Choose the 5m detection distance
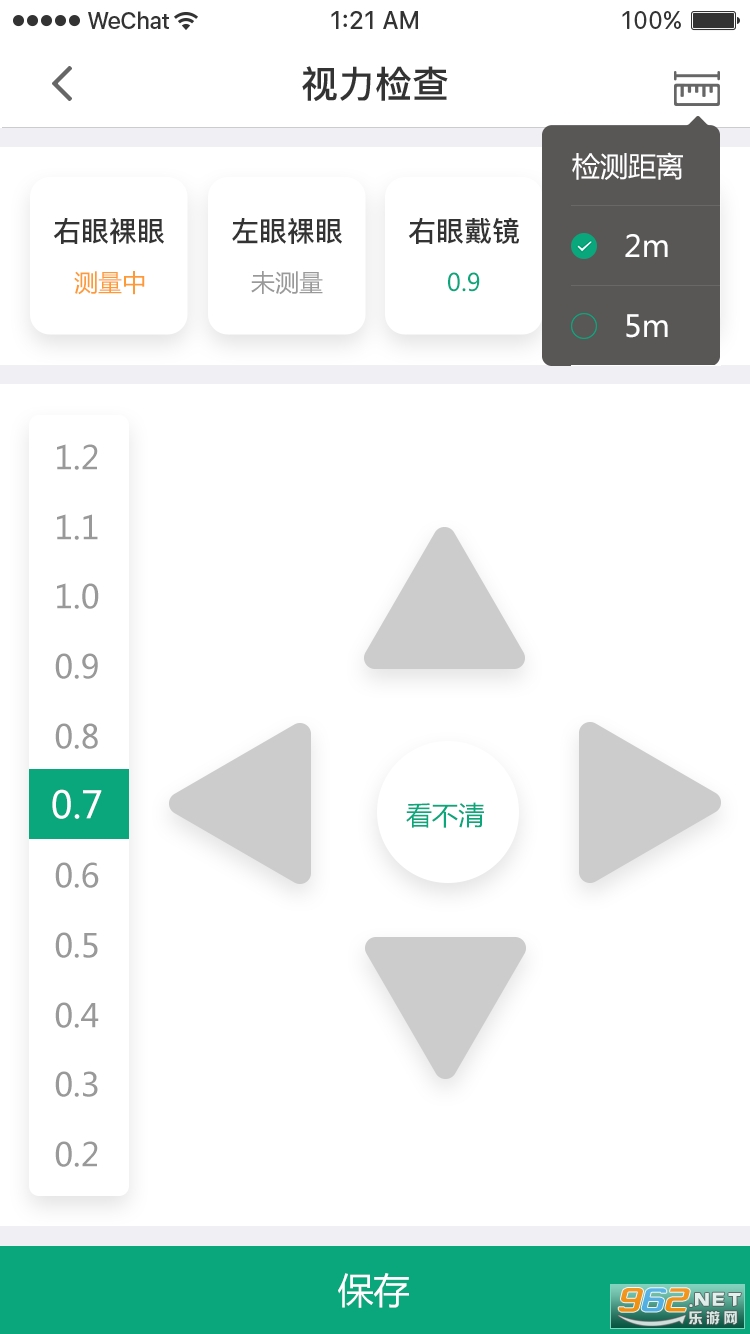This screenshot has width=750, height=1334. point(630,326)
